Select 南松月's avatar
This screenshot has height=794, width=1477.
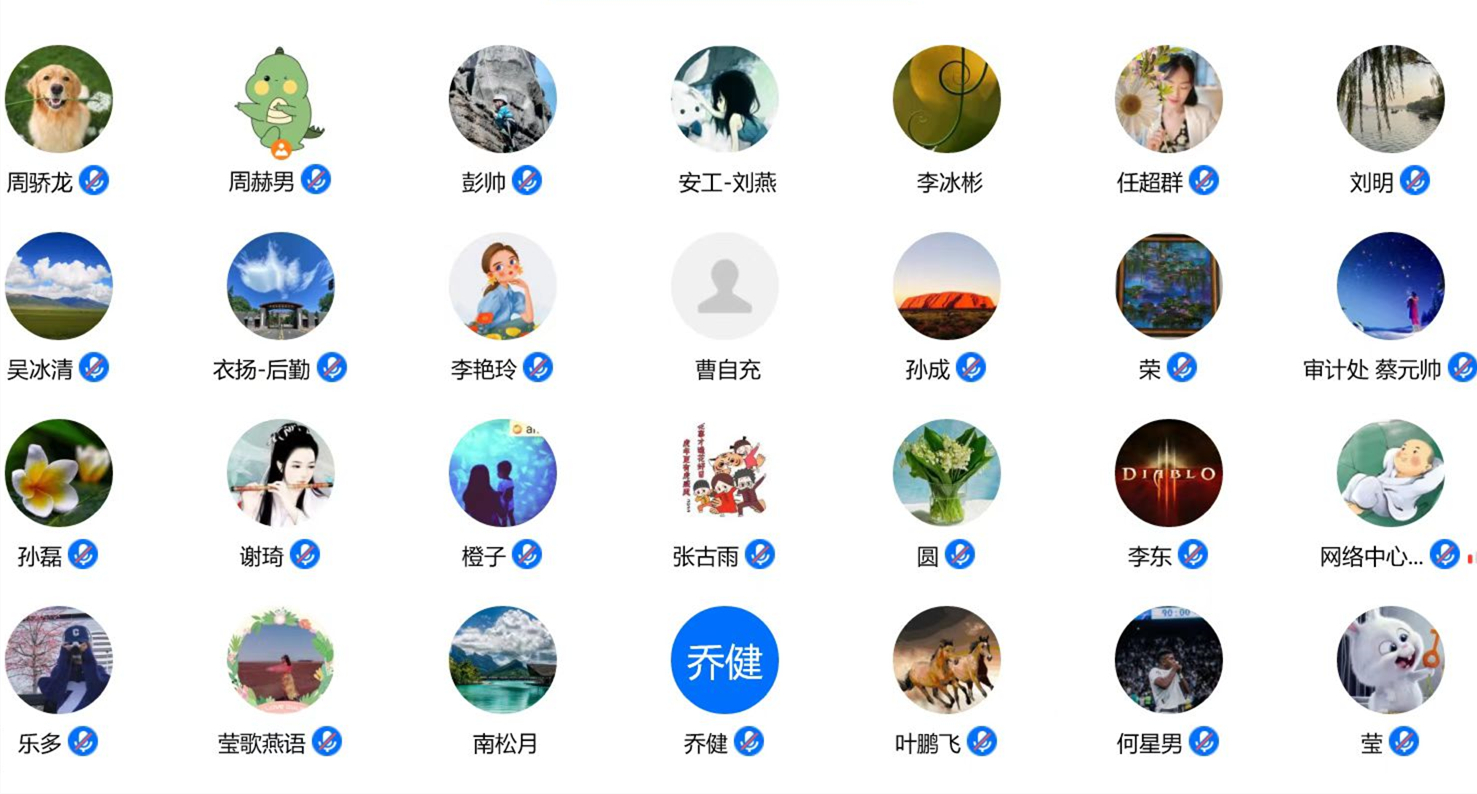coord(502,660)
